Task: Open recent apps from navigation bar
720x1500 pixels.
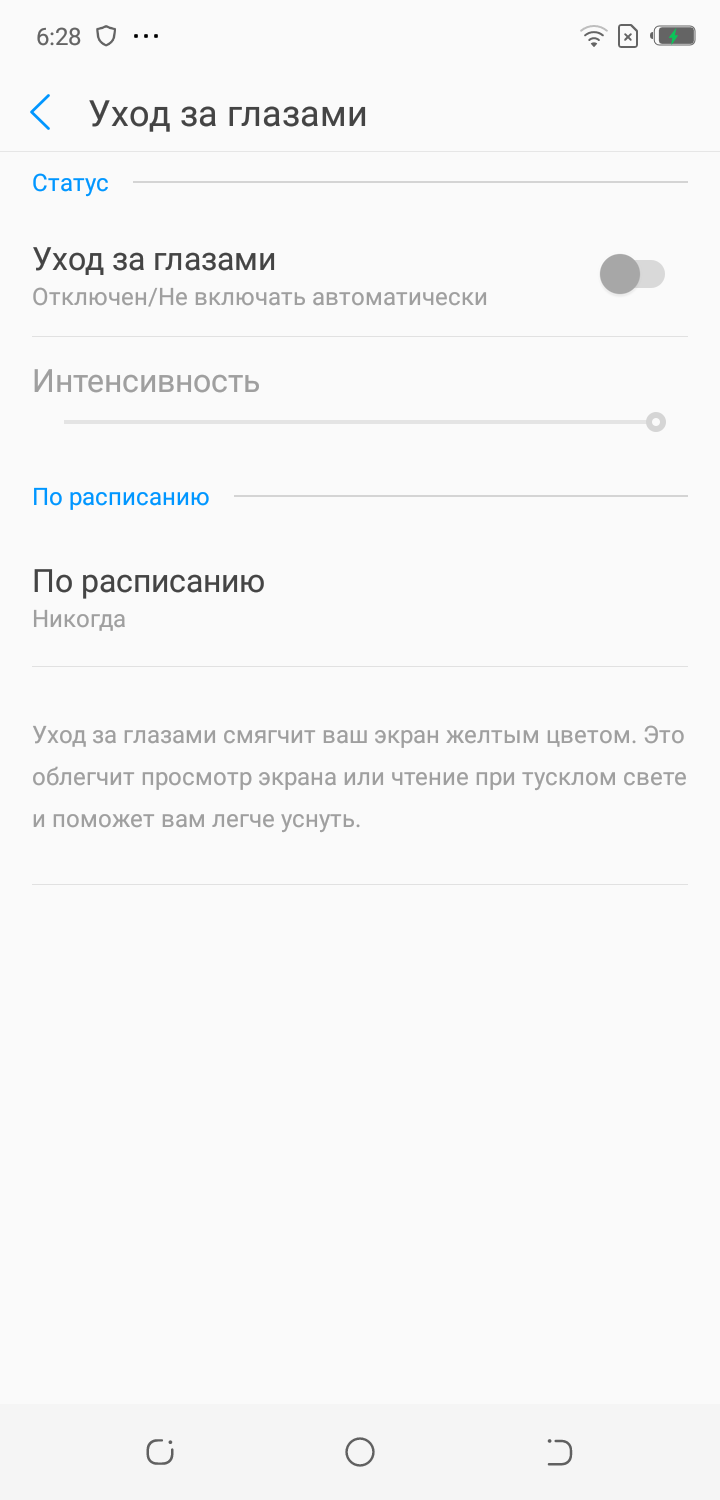Action: (x=160, y=1452)
